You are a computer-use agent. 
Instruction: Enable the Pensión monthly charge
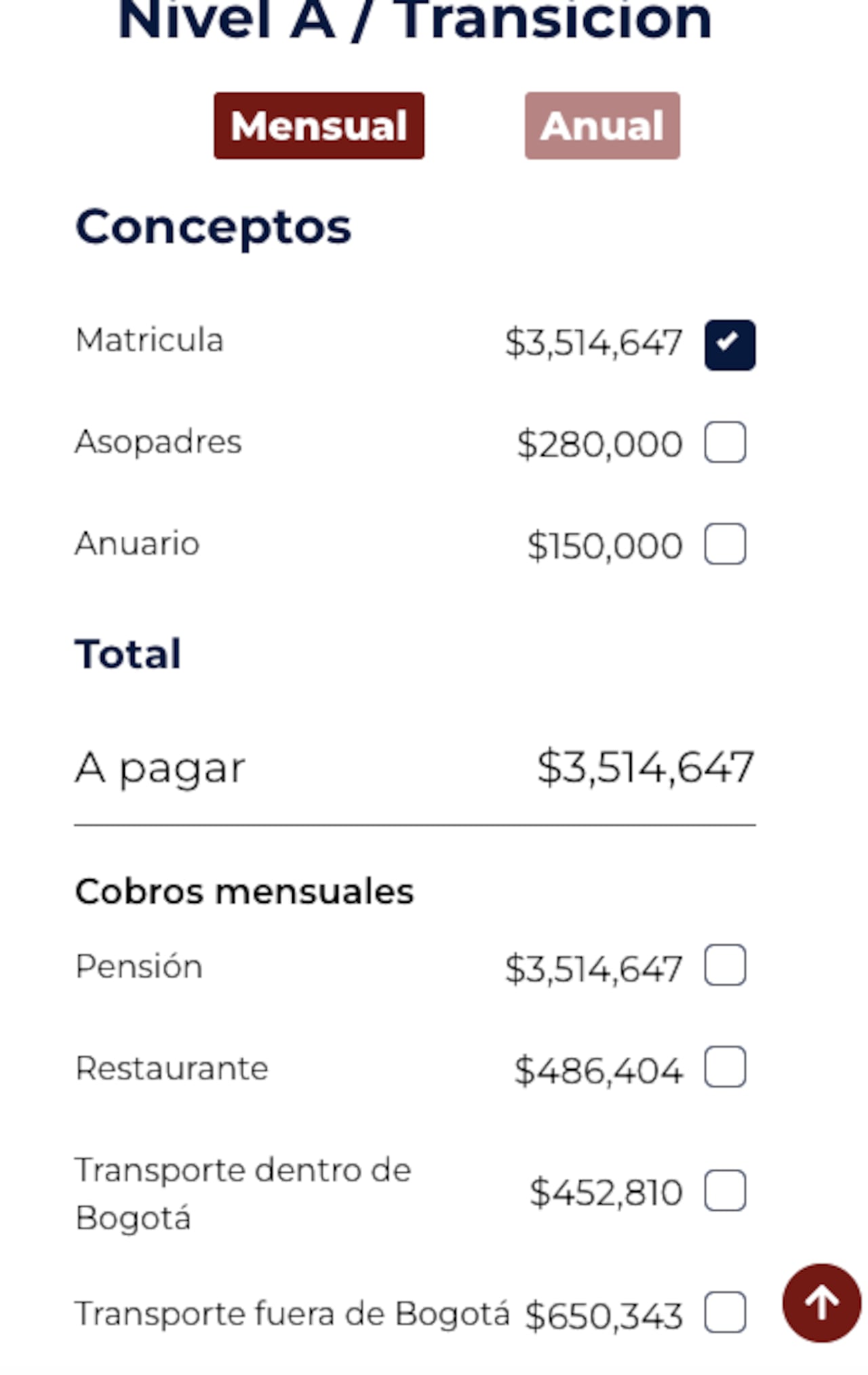click(x=725, y=965)
